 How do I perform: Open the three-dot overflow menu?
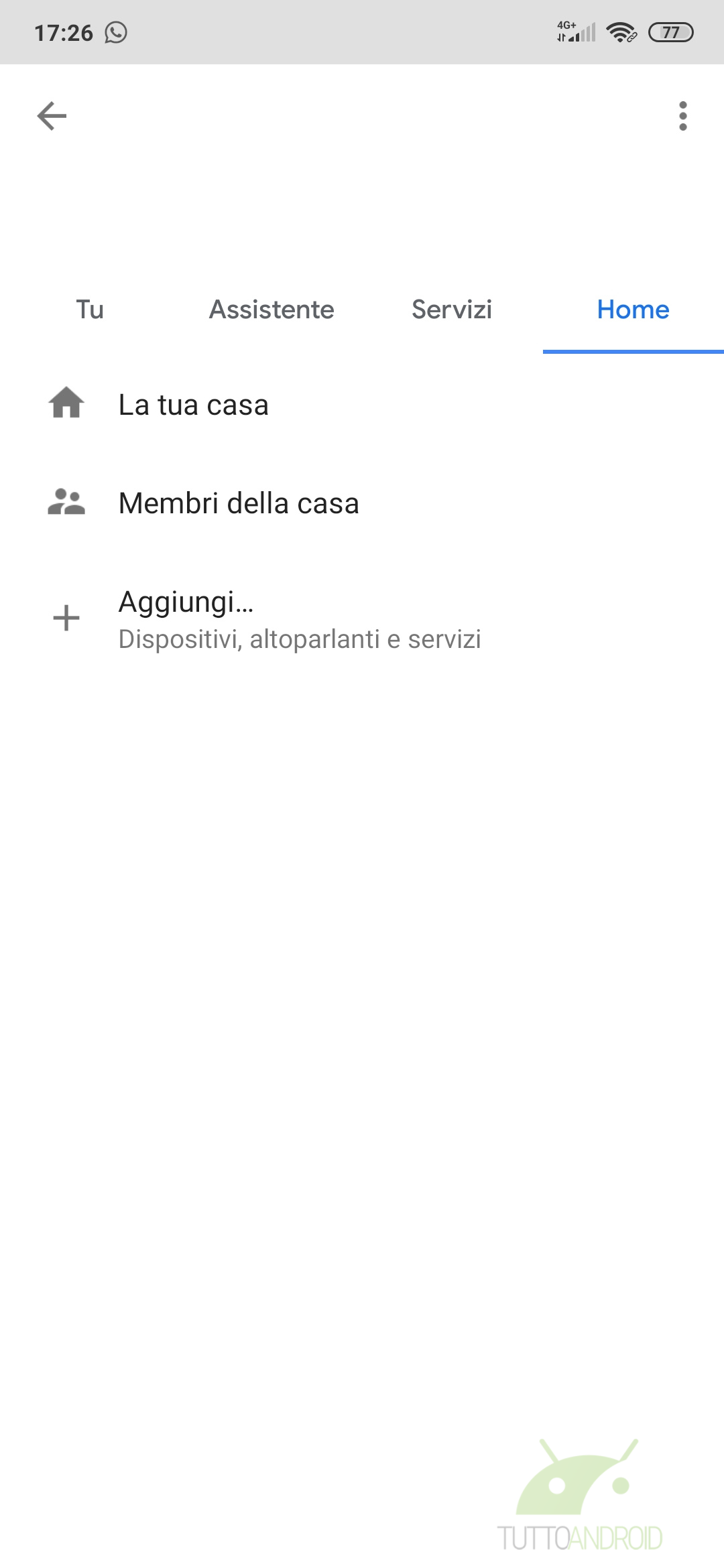[x=683, y=116]
